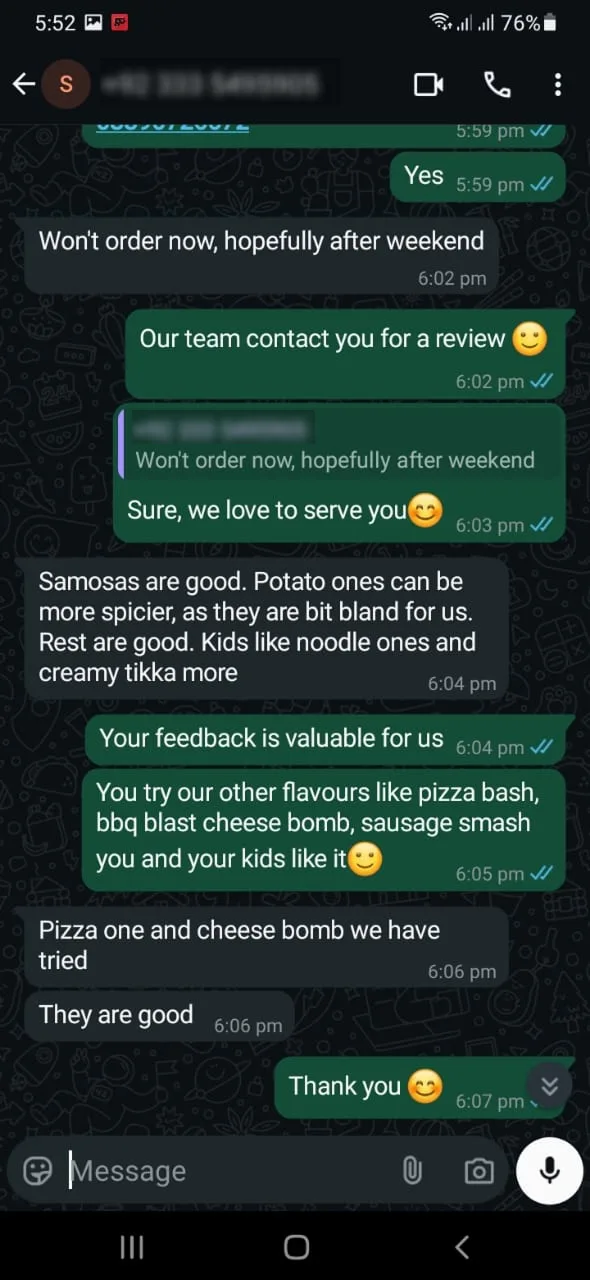This screenshot has height=1280, width=590.
Task: Open the contact's profile avatar
Action: 66,84
